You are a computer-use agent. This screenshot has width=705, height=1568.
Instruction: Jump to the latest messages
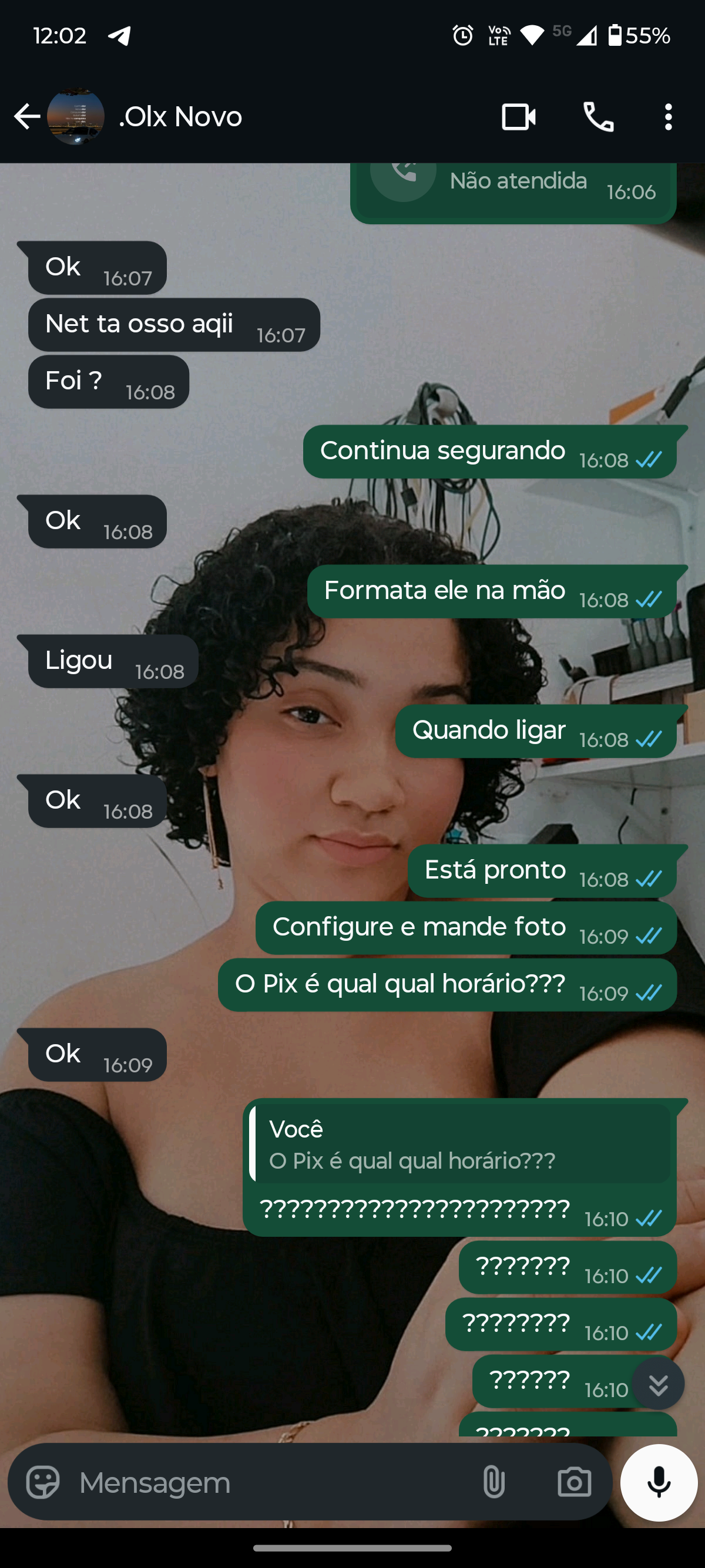click(658, 1384)
